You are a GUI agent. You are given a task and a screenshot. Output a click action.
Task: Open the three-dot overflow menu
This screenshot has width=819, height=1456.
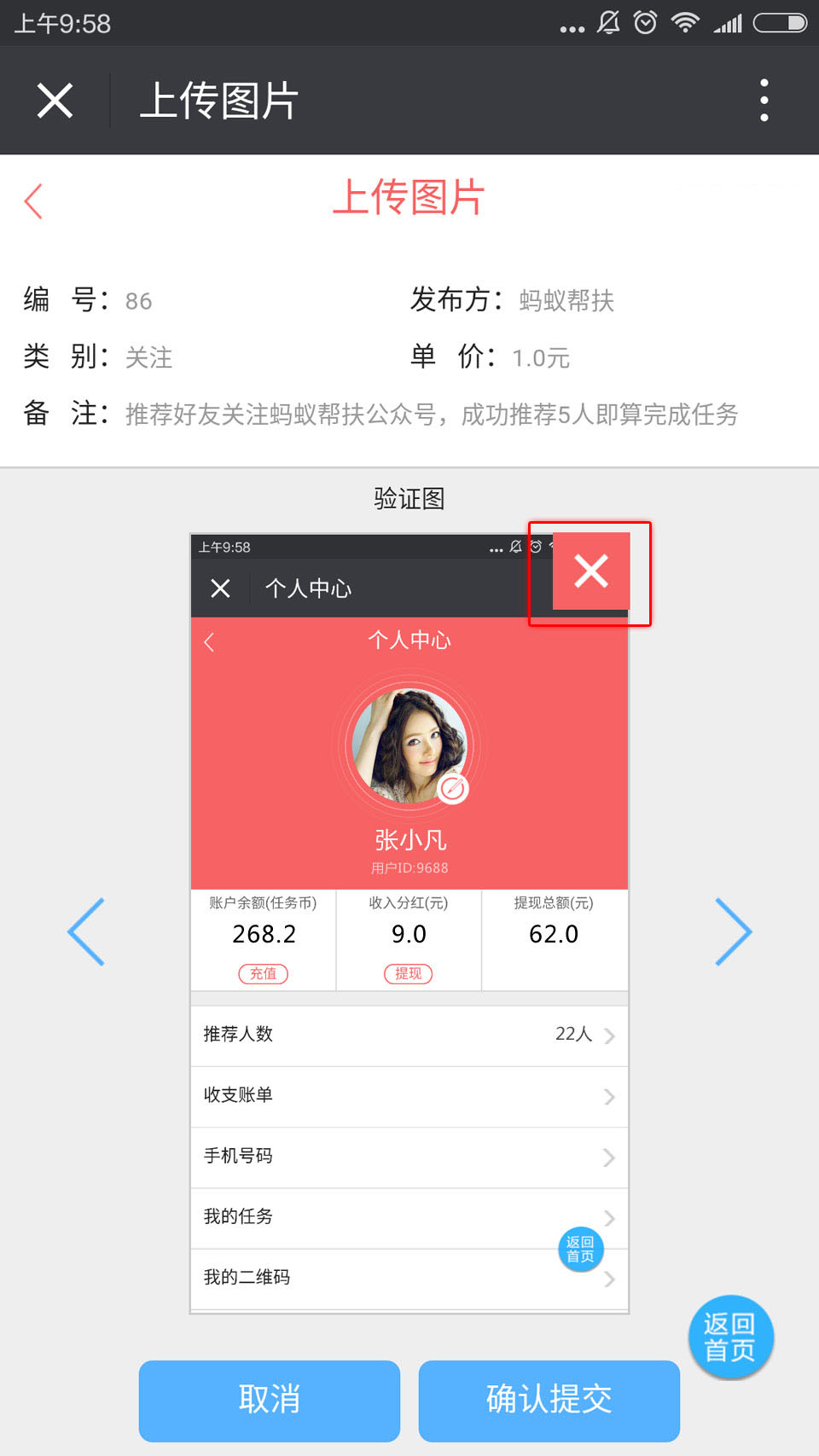pos(764,101)
